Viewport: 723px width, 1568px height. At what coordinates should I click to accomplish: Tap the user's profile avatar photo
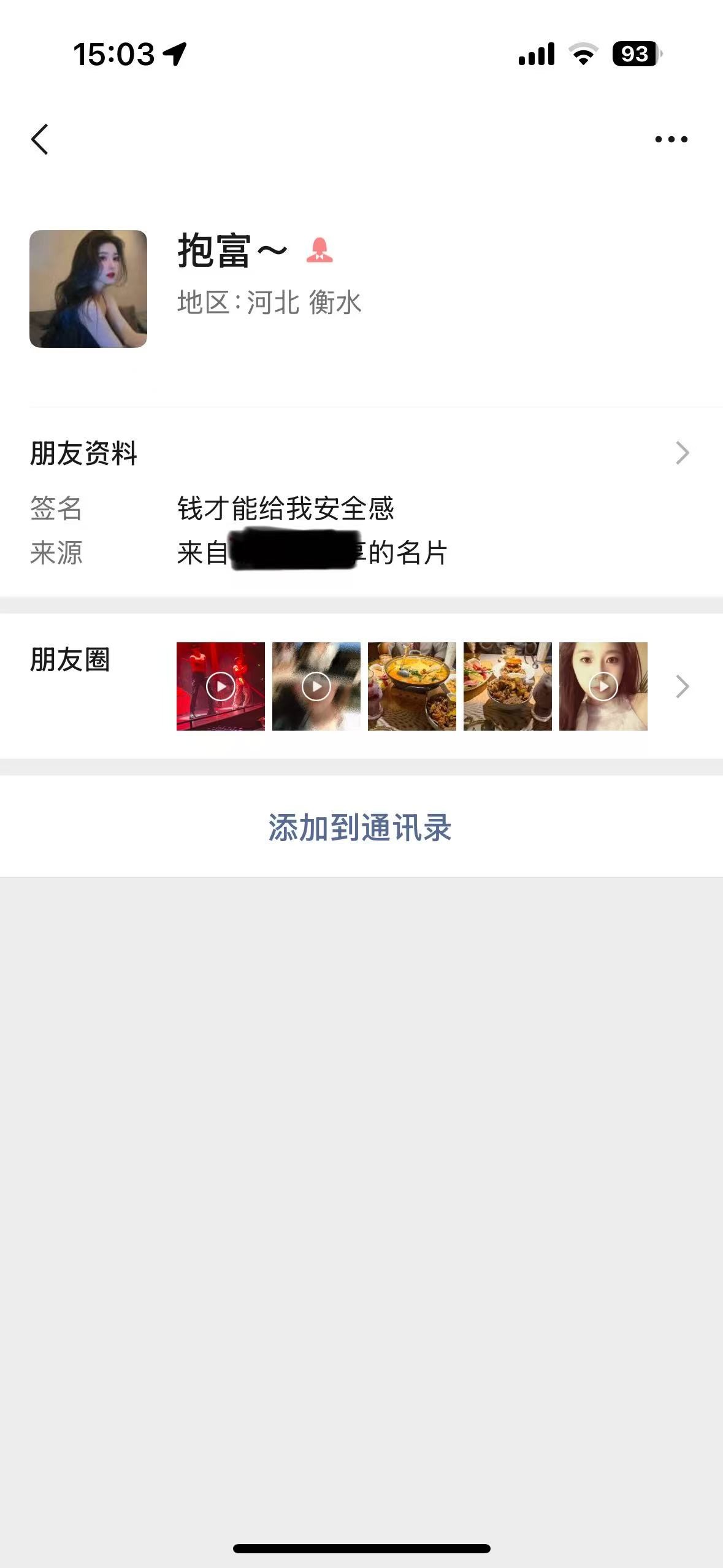88,288
